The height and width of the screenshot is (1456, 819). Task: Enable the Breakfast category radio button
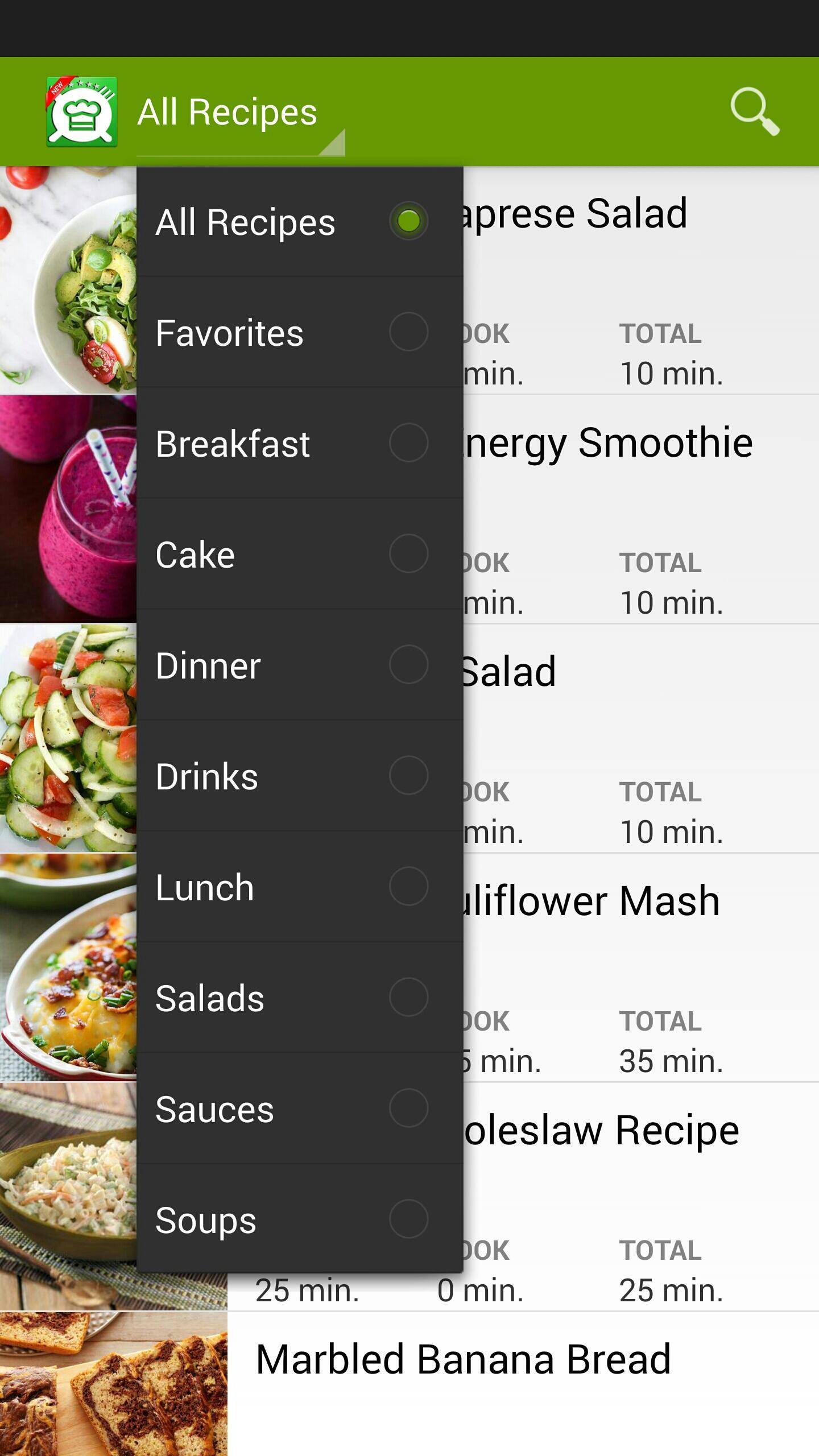tap(408, 443)
